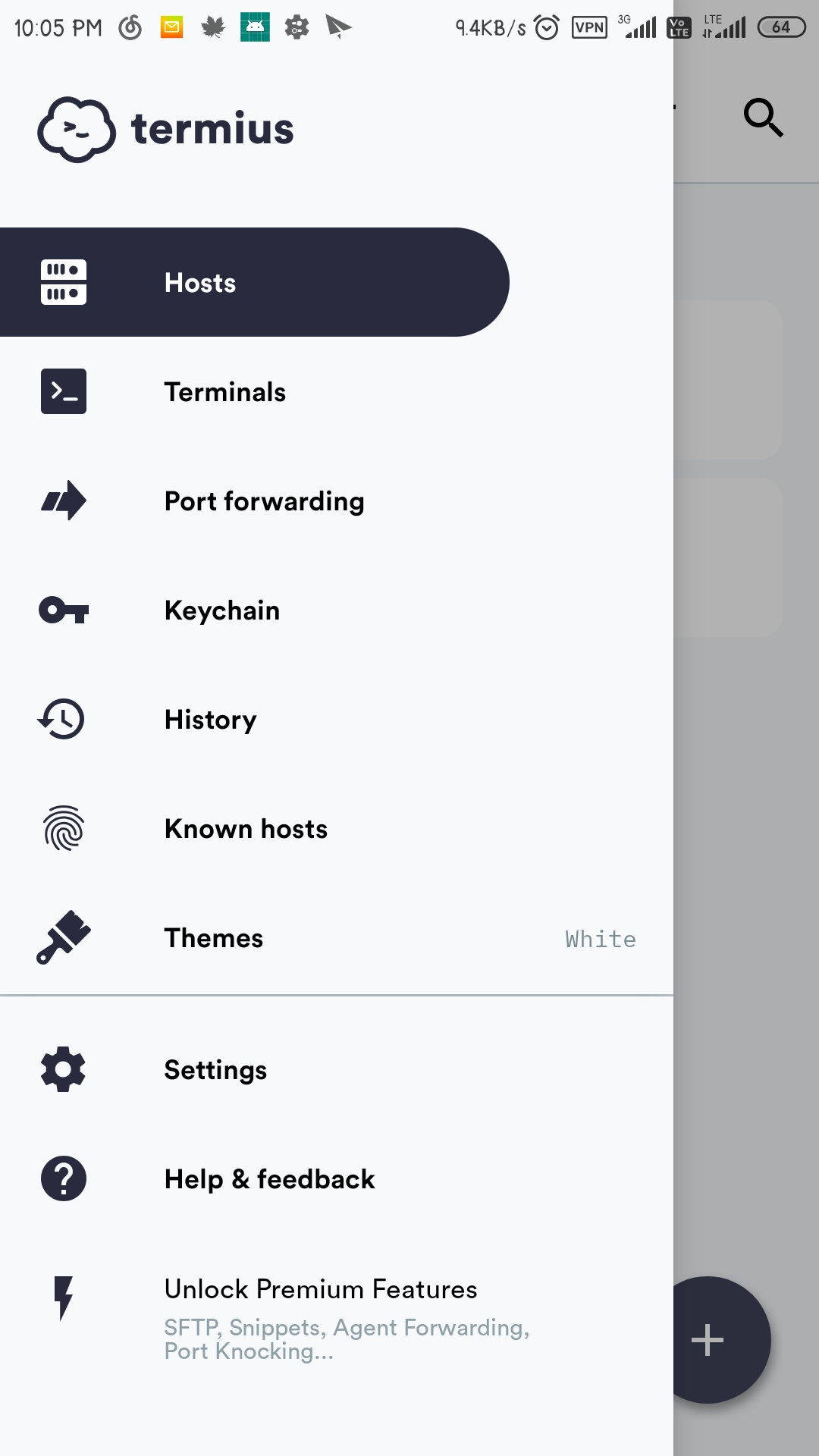Open Help & feedback
Screen dimensions: 819x1456
(270, 1178)
